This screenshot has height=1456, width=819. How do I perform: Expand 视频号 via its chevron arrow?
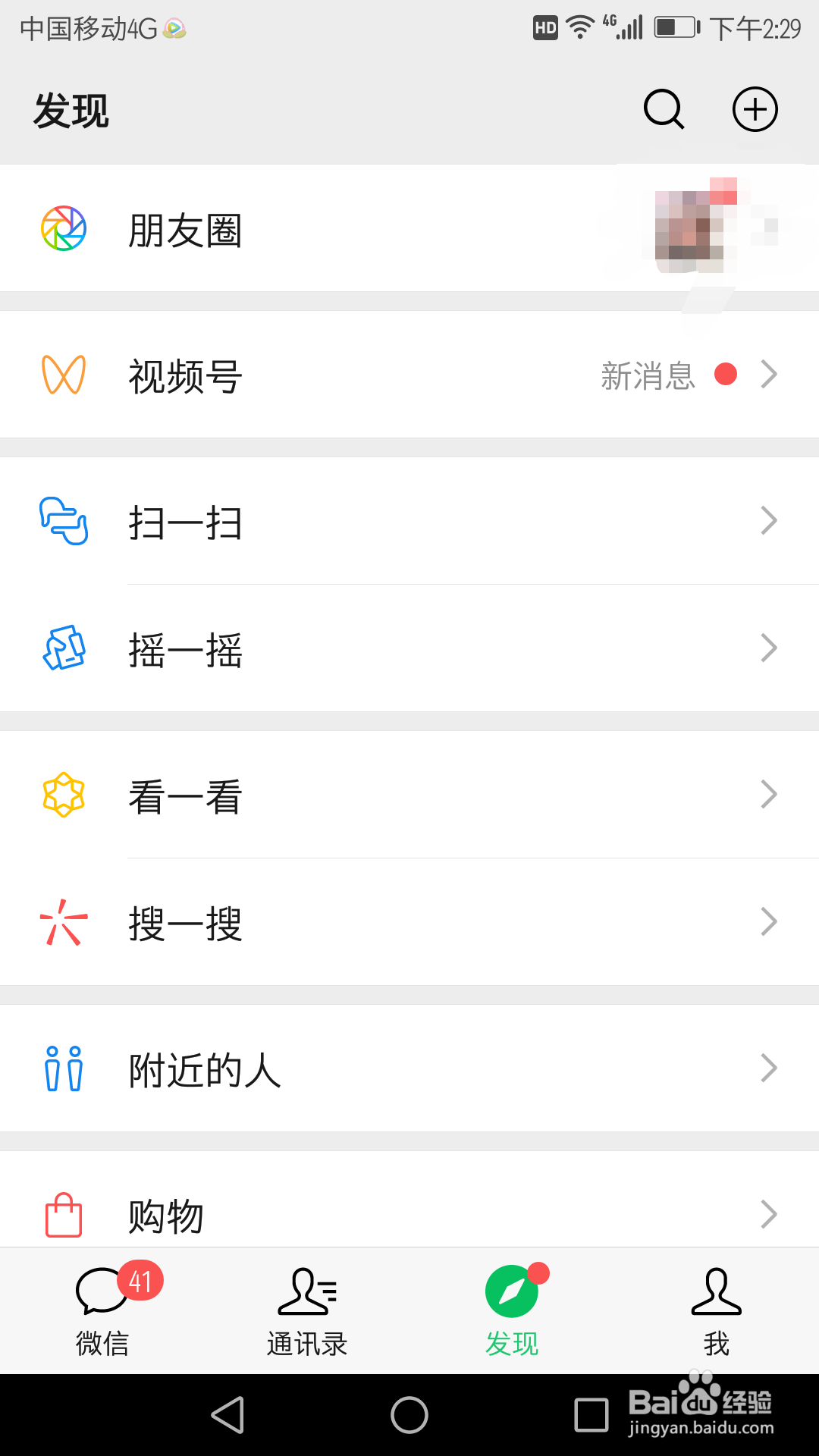tap(770, 373)
